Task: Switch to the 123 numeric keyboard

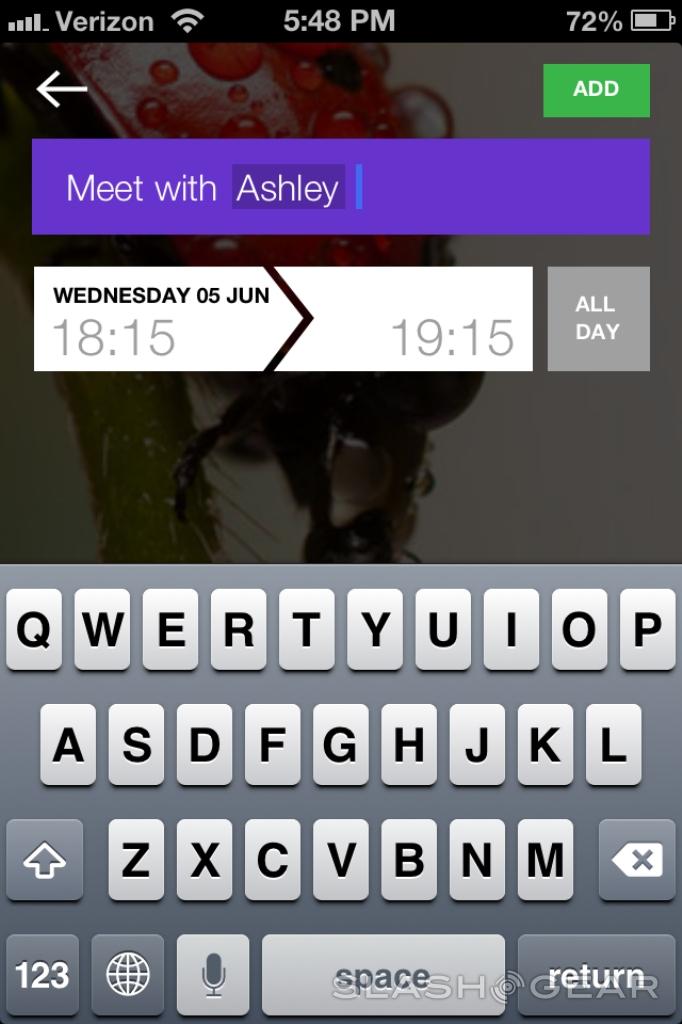Action: (x=42, y=975)
